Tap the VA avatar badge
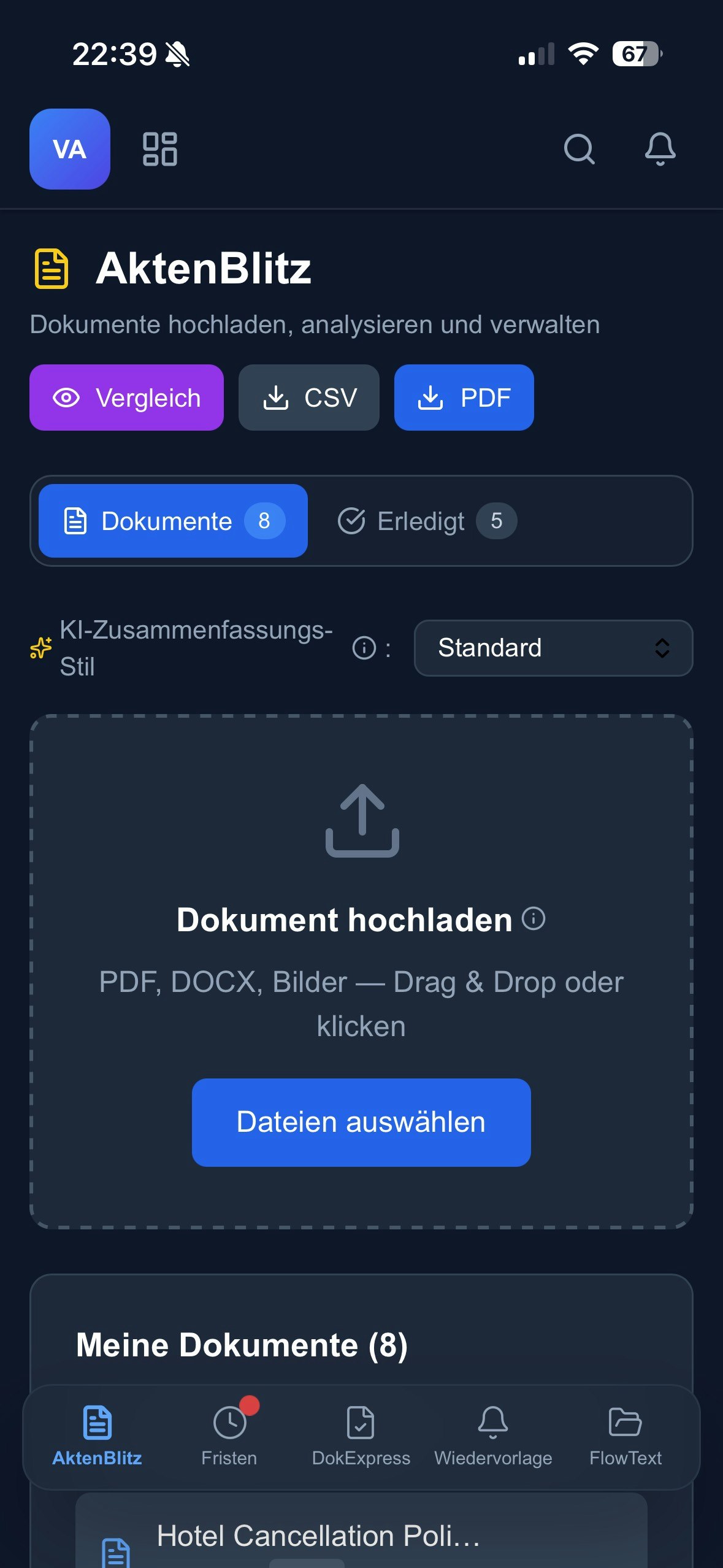 pos(69,150)
